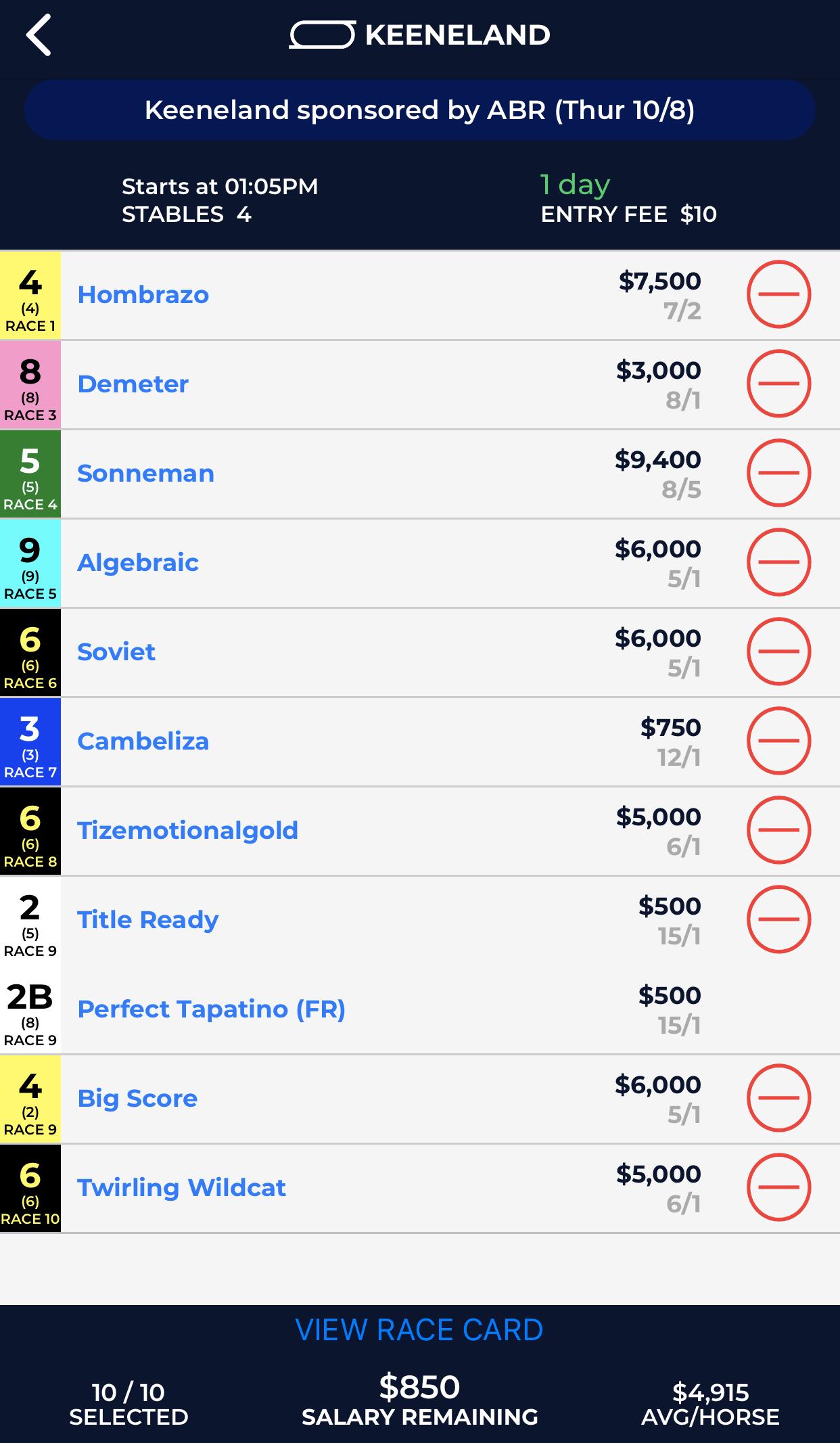Viewport: 840px width, 1443px height.
Task: Open horse details for Hombrazo
Action: (x=143, y=294)
